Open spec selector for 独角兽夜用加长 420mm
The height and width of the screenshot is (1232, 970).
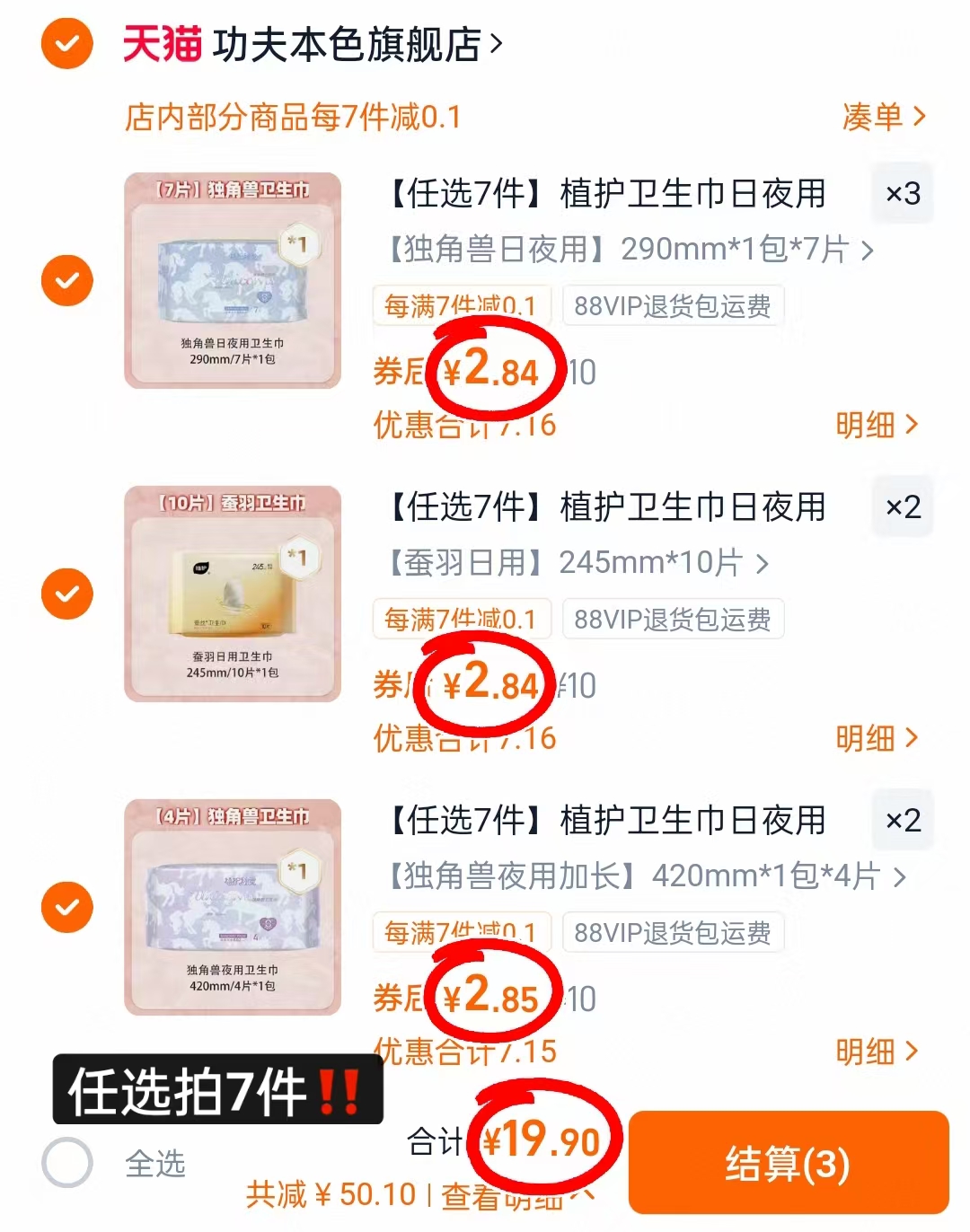tap(642, 877)
